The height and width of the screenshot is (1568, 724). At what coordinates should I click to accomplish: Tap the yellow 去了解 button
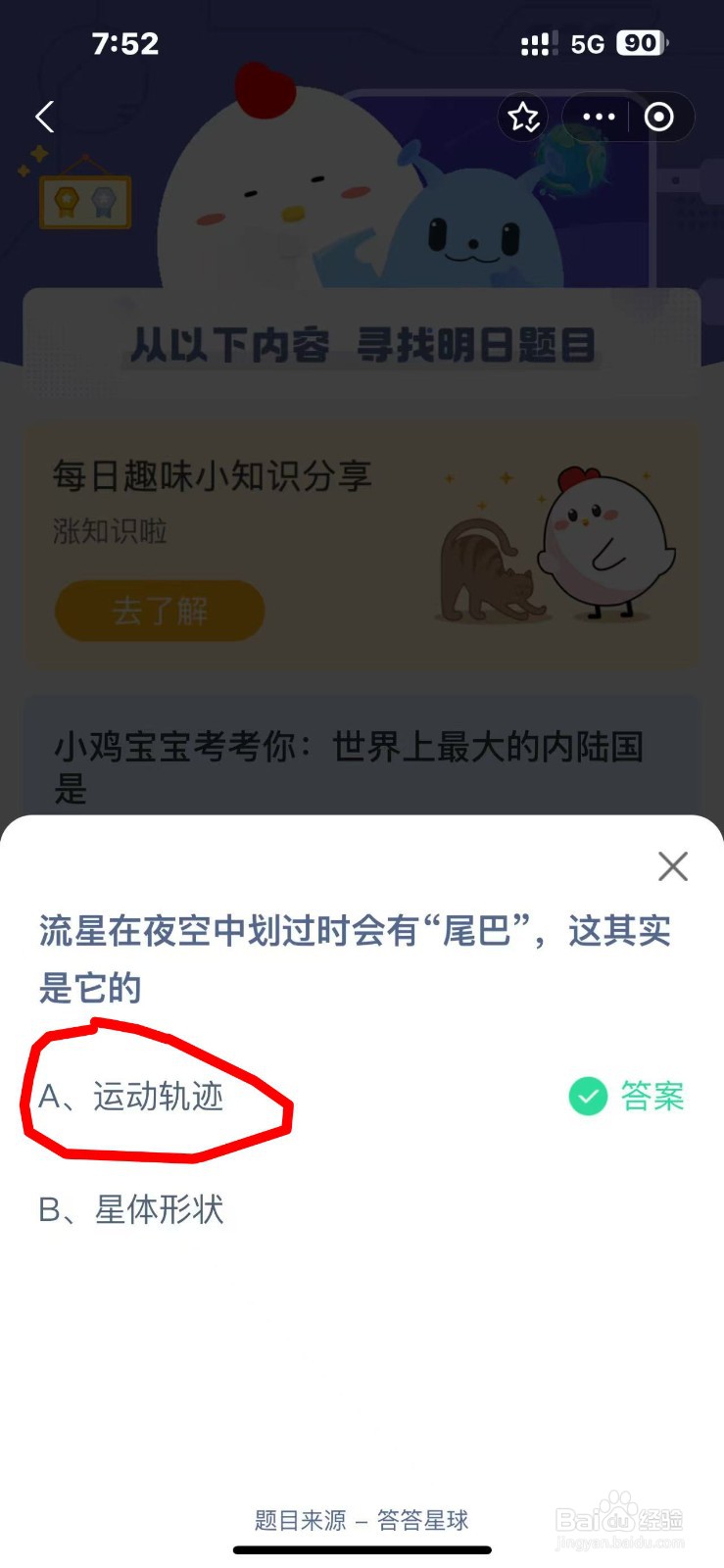(x=159, y=610)
